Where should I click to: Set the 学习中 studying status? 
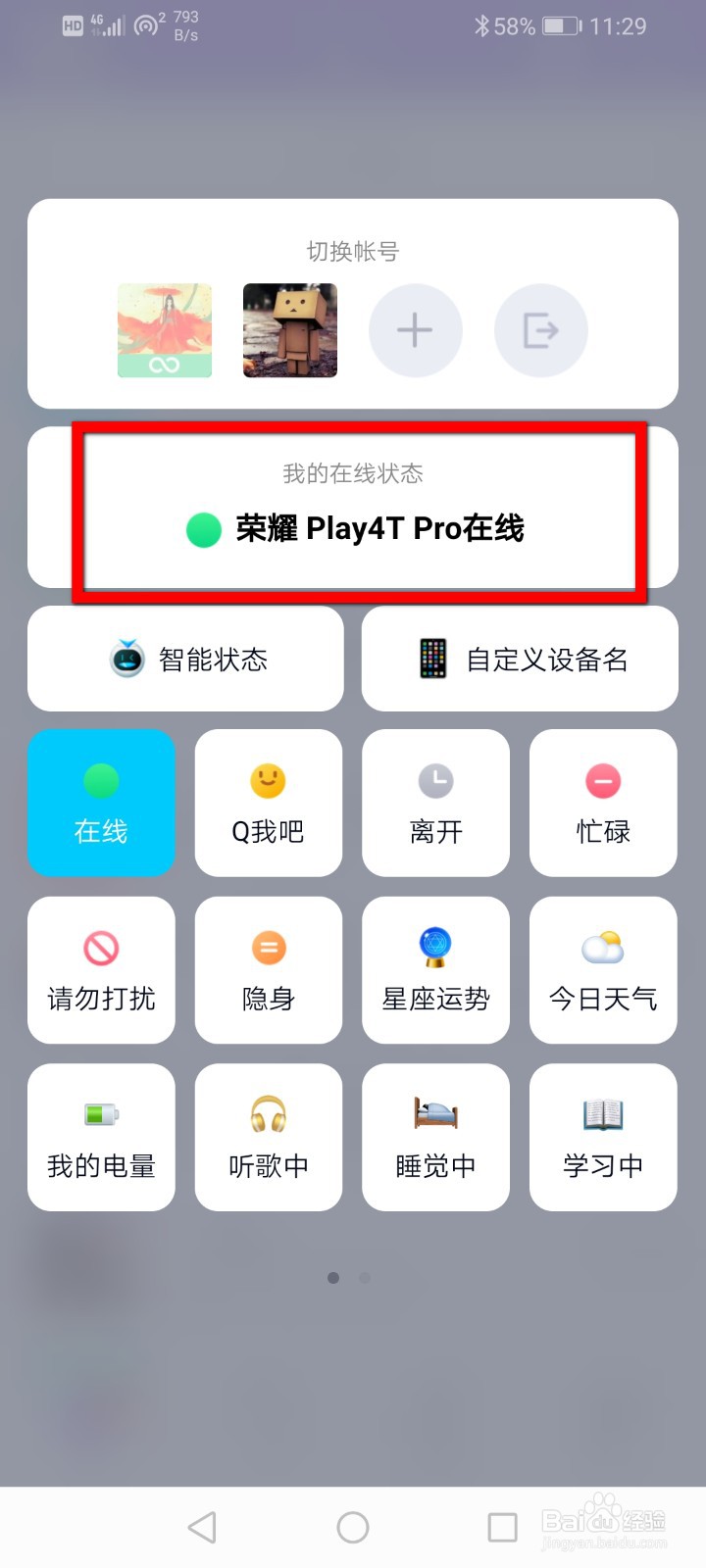pos(603,1137)
